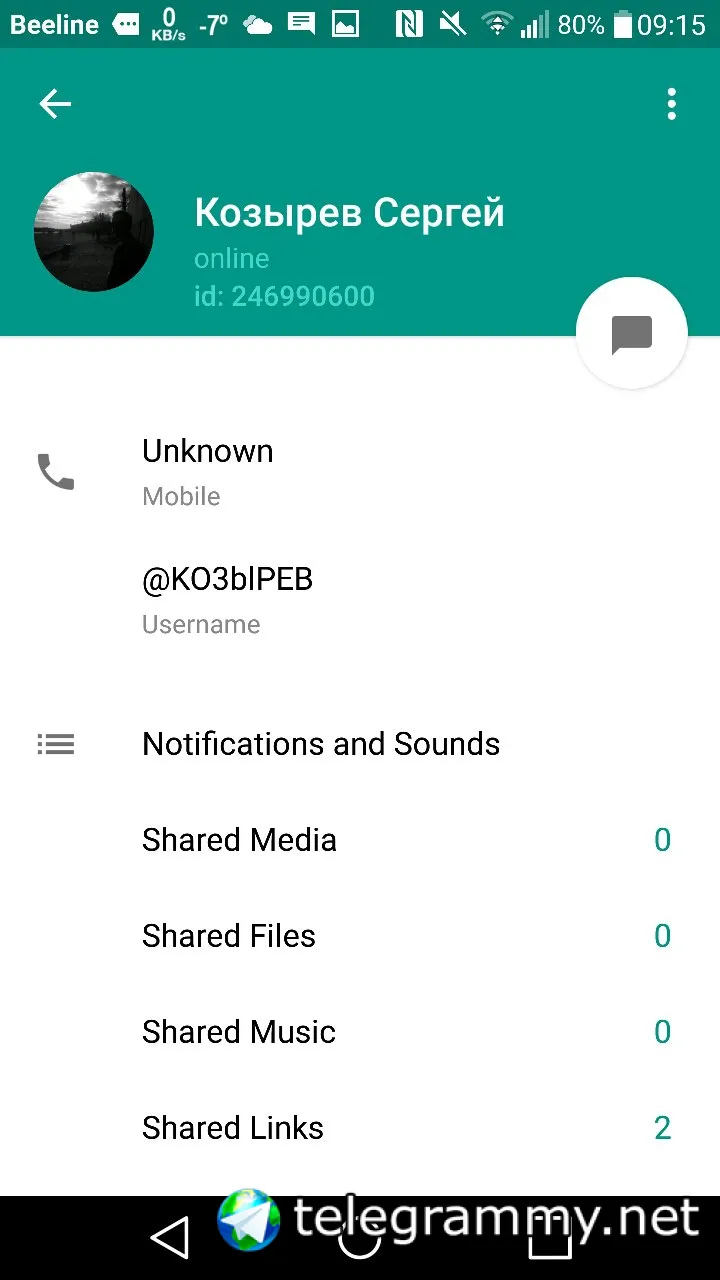This screenshot has width=720, height=1280.
Task: Open Козырев Сергей's profile photo
Action: point(94,231)
